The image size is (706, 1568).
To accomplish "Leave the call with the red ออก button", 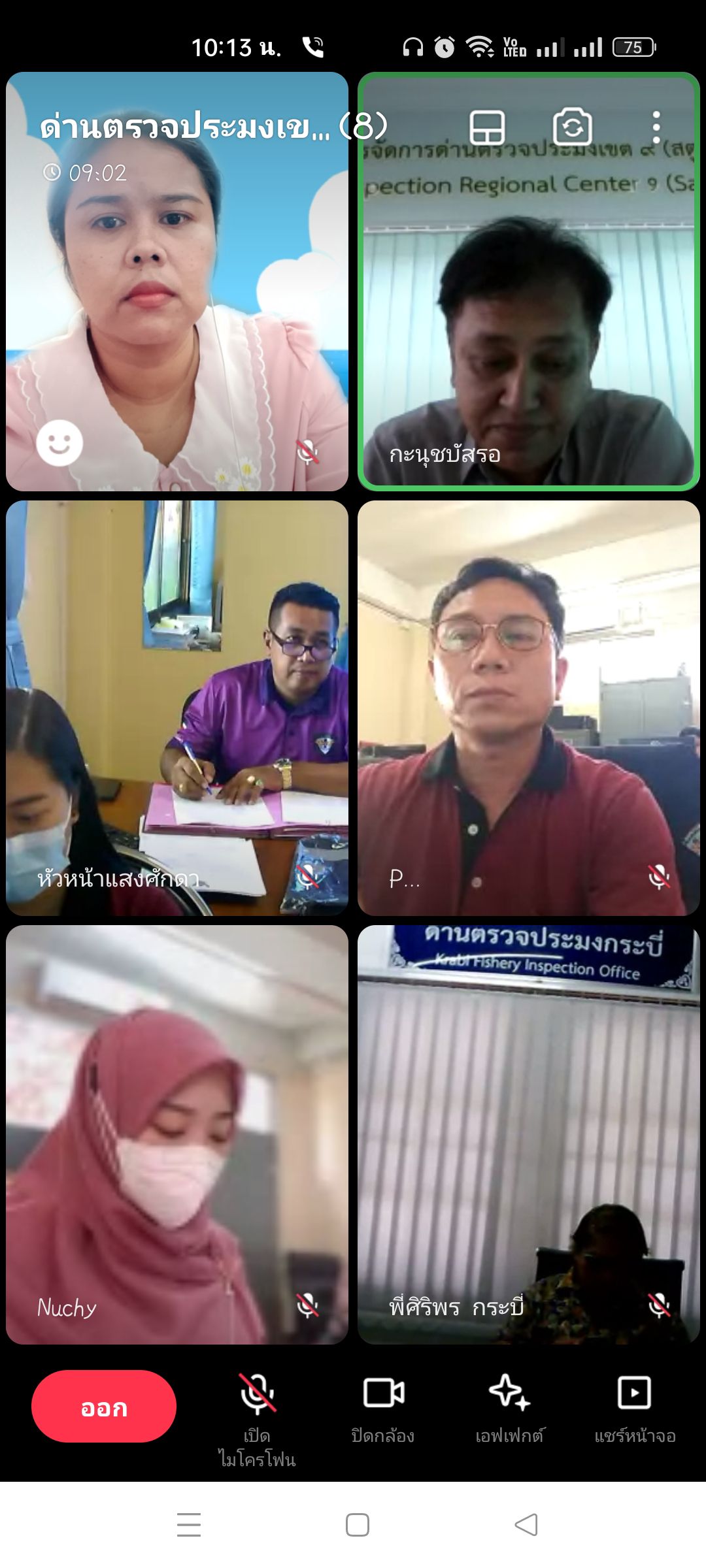I will [x=104, y=1406].
